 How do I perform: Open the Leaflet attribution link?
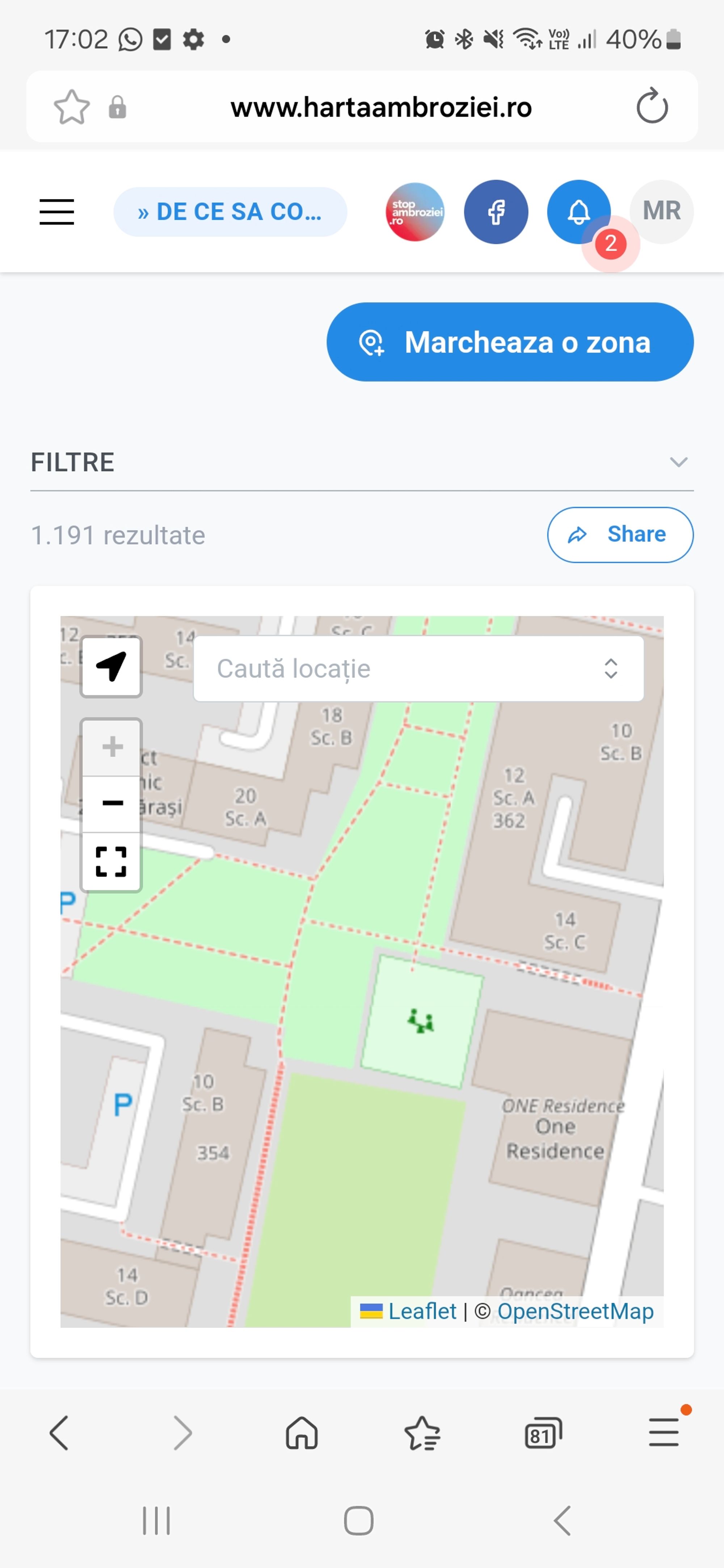[421, 1311]
